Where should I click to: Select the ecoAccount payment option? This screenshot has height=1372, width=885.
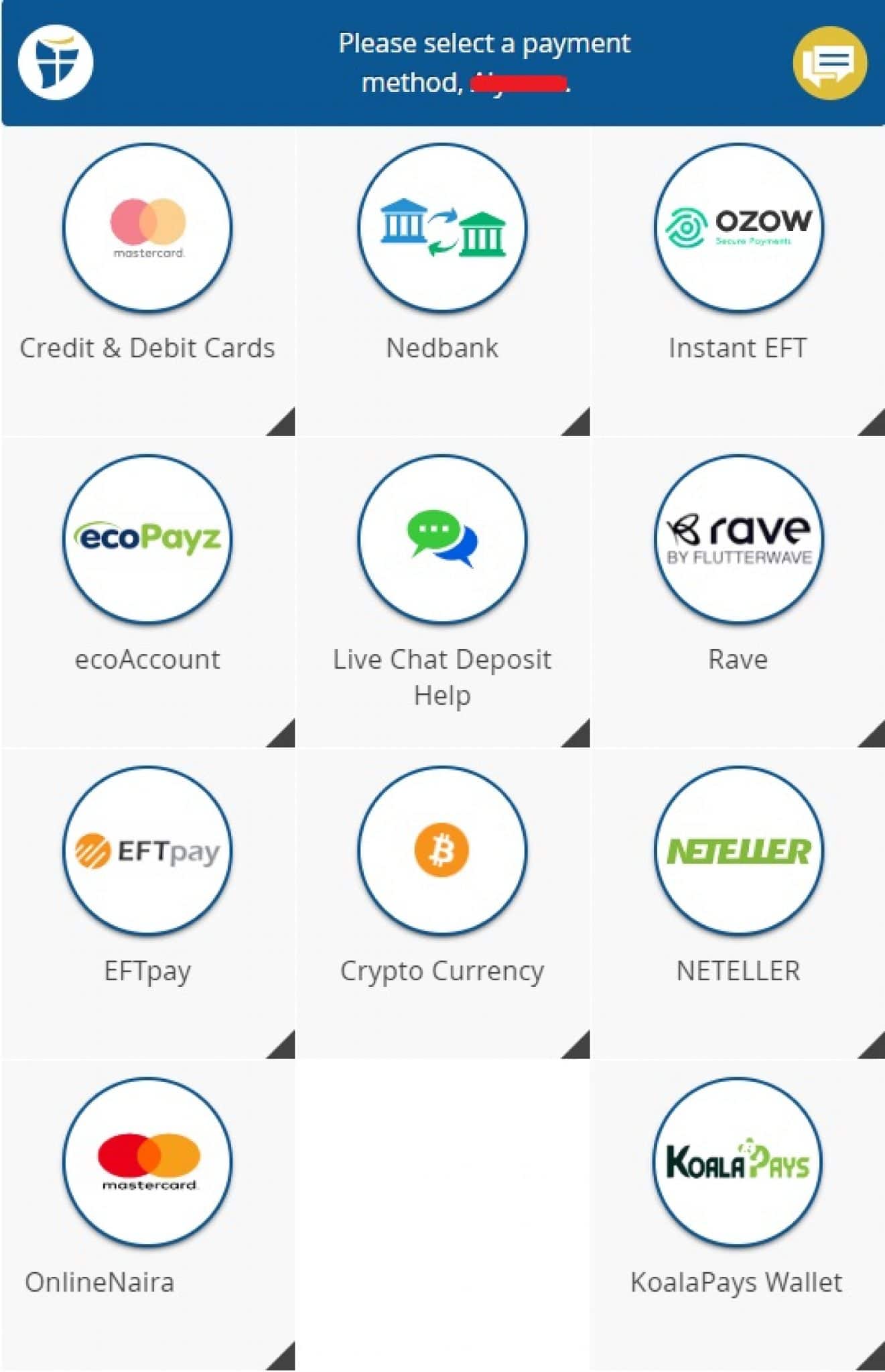pyautogui.click(x=147, y=539)
